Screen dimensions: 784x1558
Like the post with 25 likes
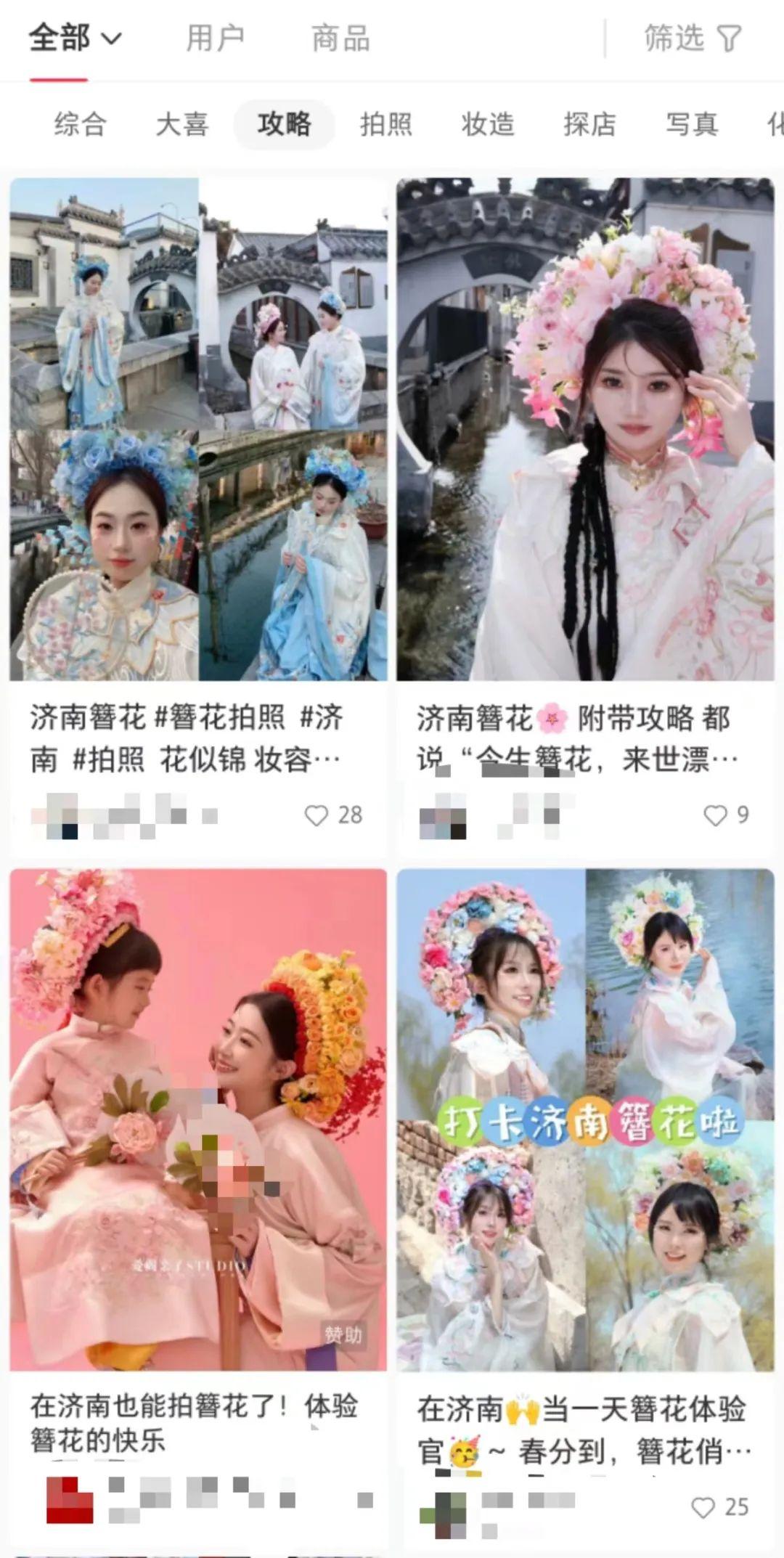pyautogui.click(x=703, y=1507)
